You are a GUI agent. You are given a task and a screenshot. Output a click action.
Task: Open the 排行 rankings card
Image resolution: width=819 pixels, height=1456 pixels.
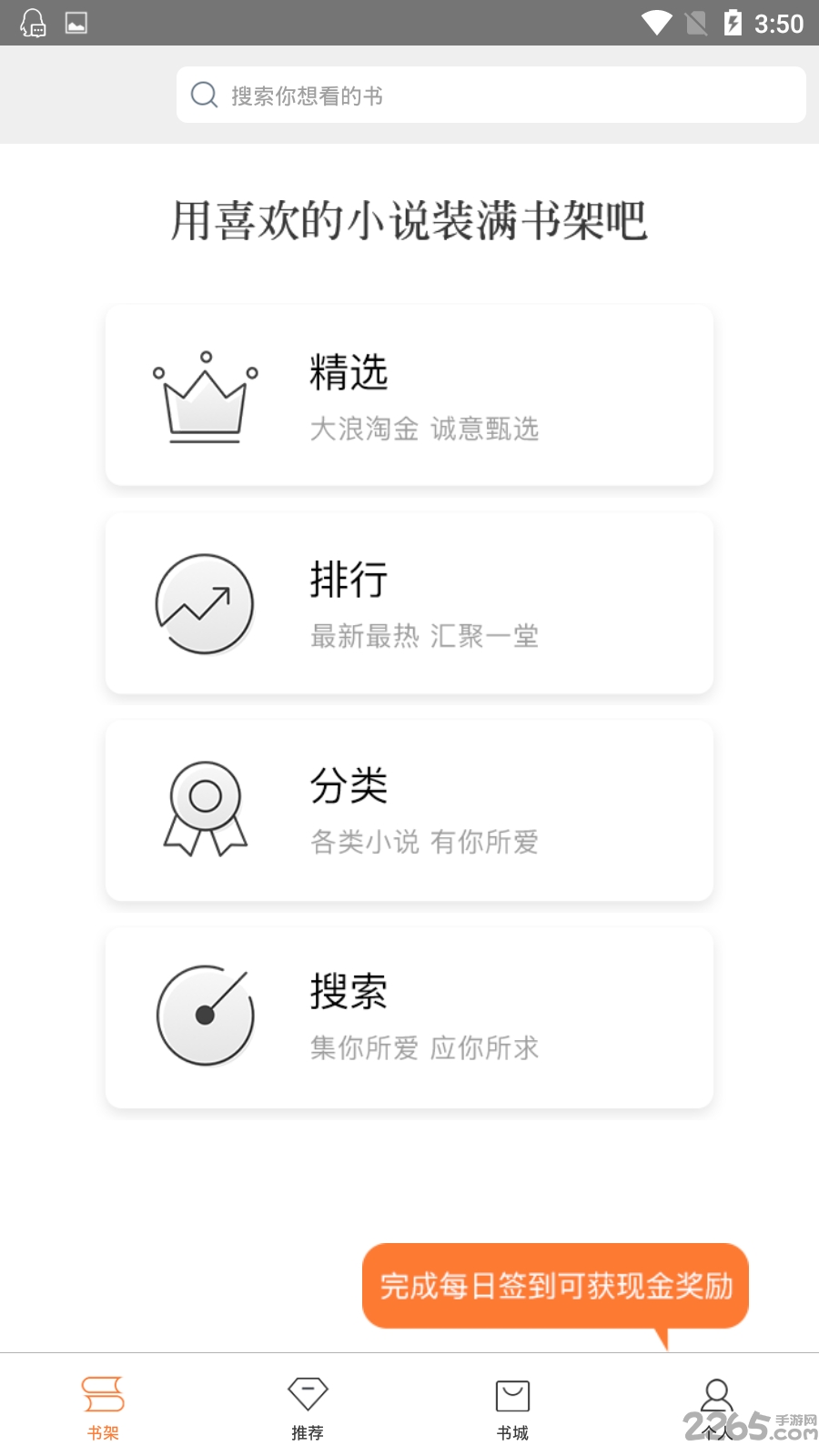(409, 602)
